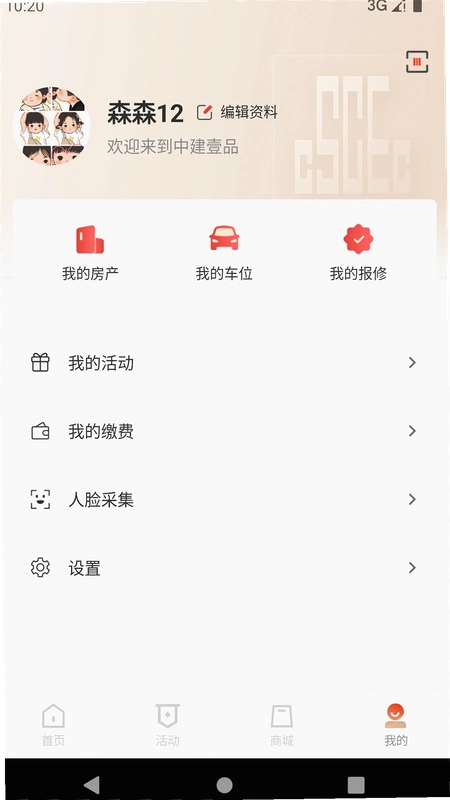Open the 我的活动 row
Screen dimensions: 450x800
224,363
